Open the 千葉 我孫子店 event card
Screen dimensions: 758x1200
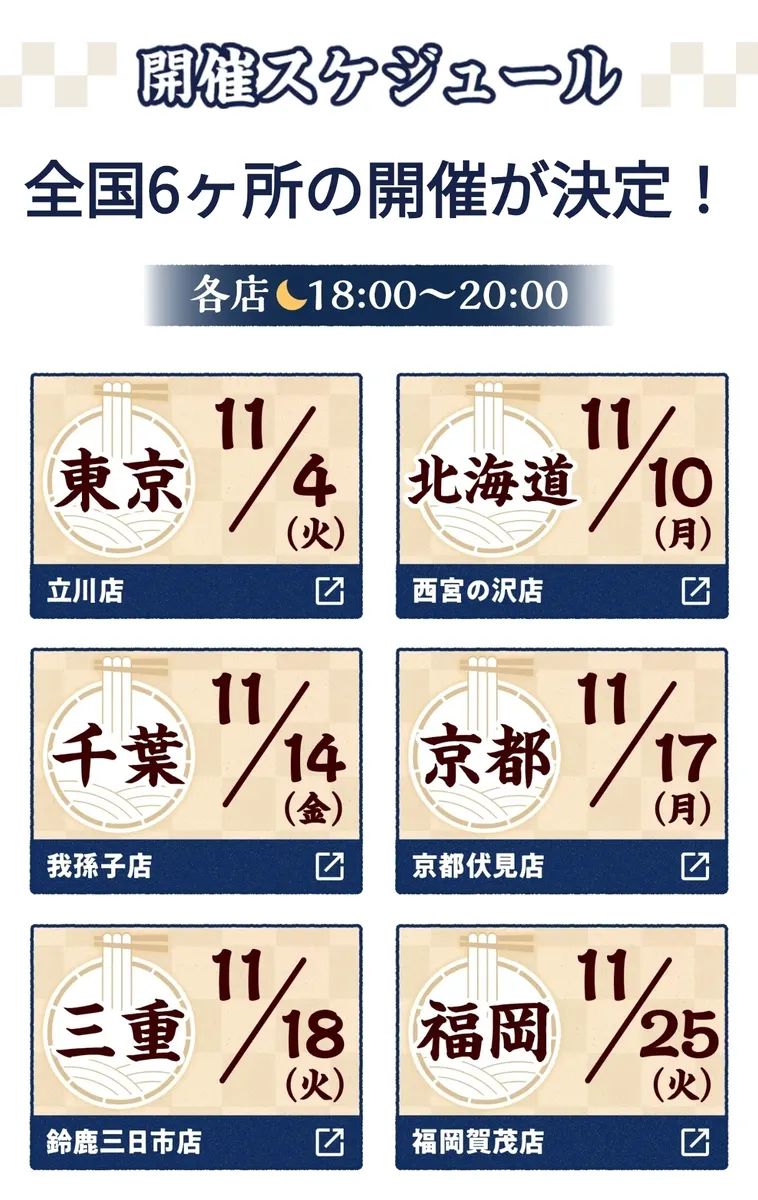[x=196, y=770]
